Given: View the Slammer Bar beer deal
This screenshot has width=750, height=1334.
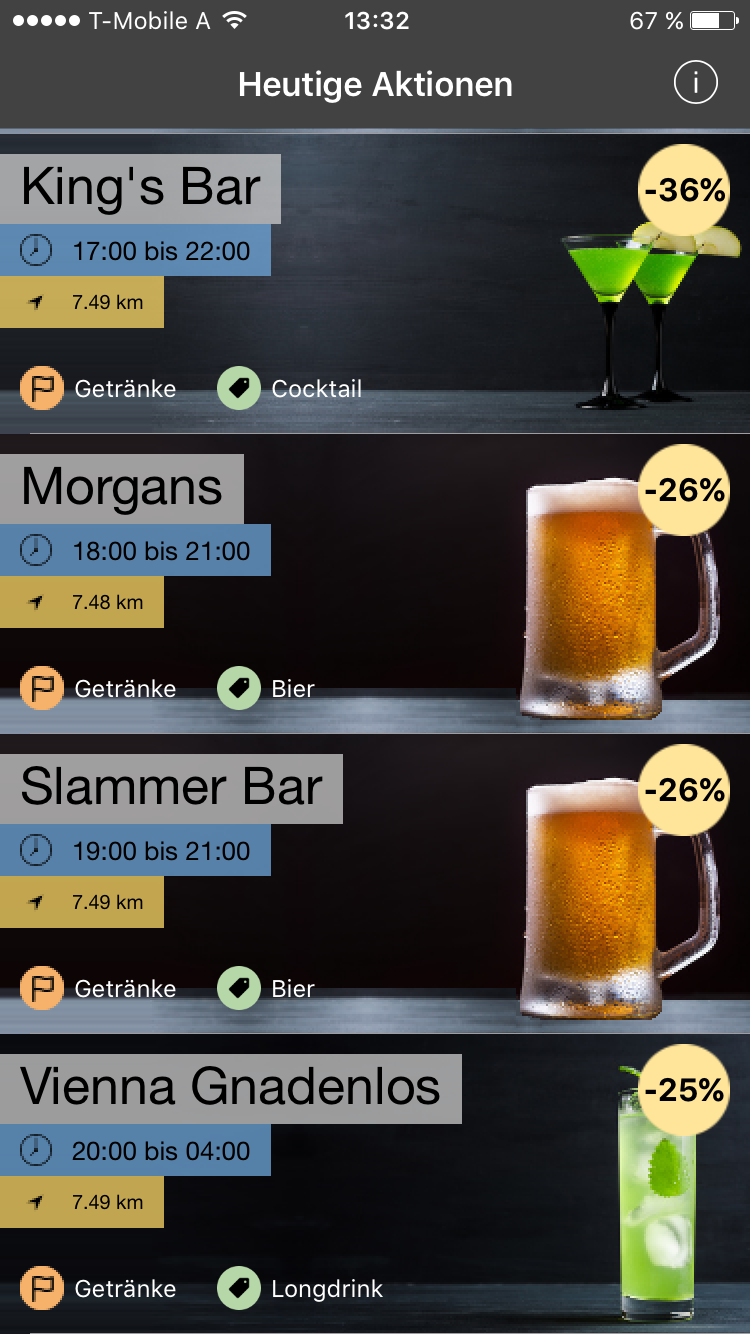Looking at the screenshot, I should [x=375, y=885].
